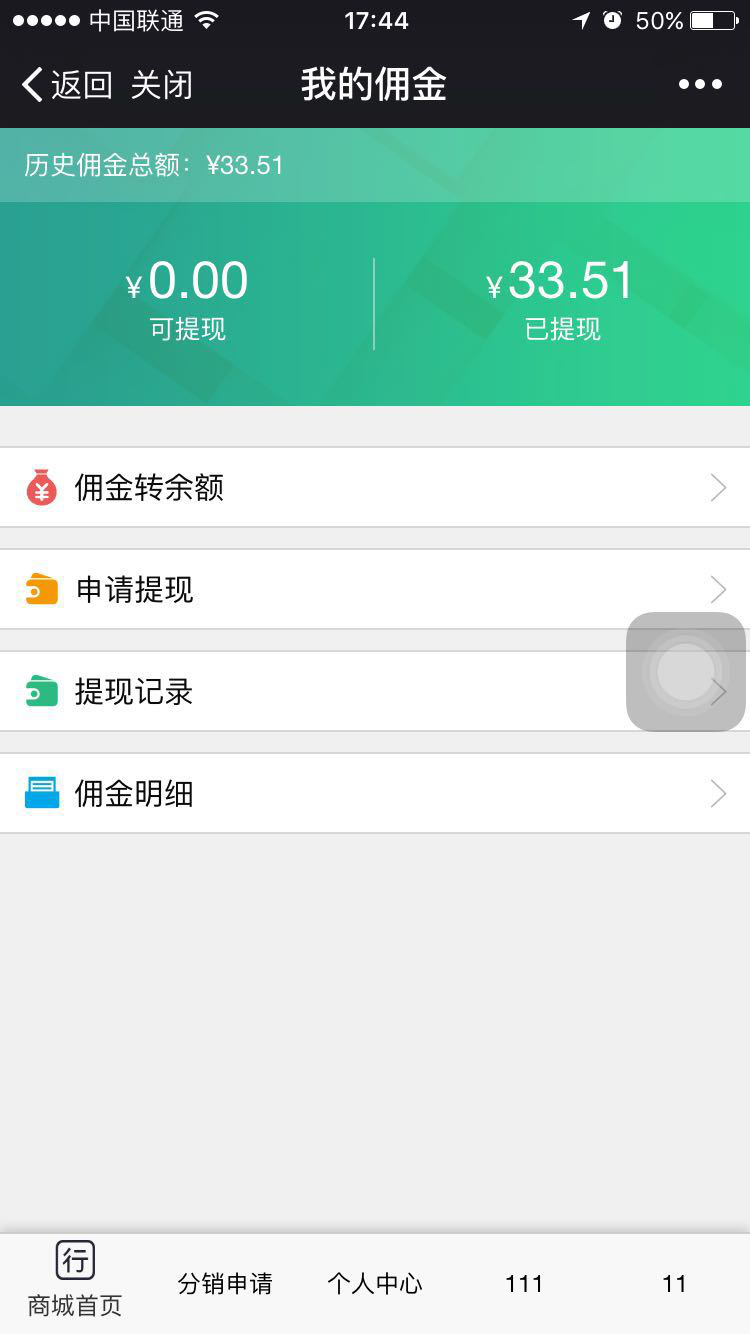Go back with the 返回 button
This screenshot has width=750, height=1334.
[x=66, y=85]
